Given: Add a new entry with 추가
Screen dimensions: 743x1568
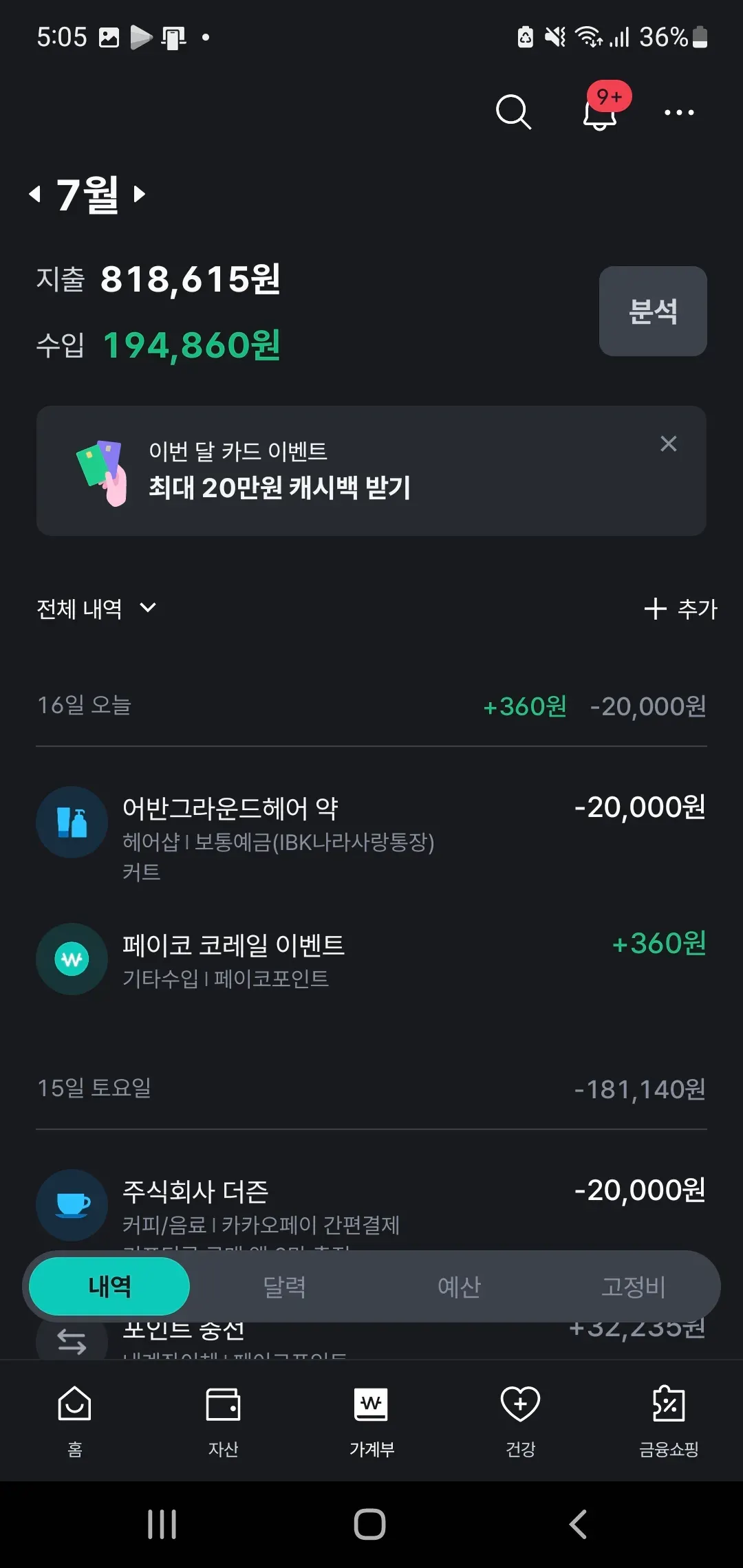Looking at the screenshot, I should 680,609.
